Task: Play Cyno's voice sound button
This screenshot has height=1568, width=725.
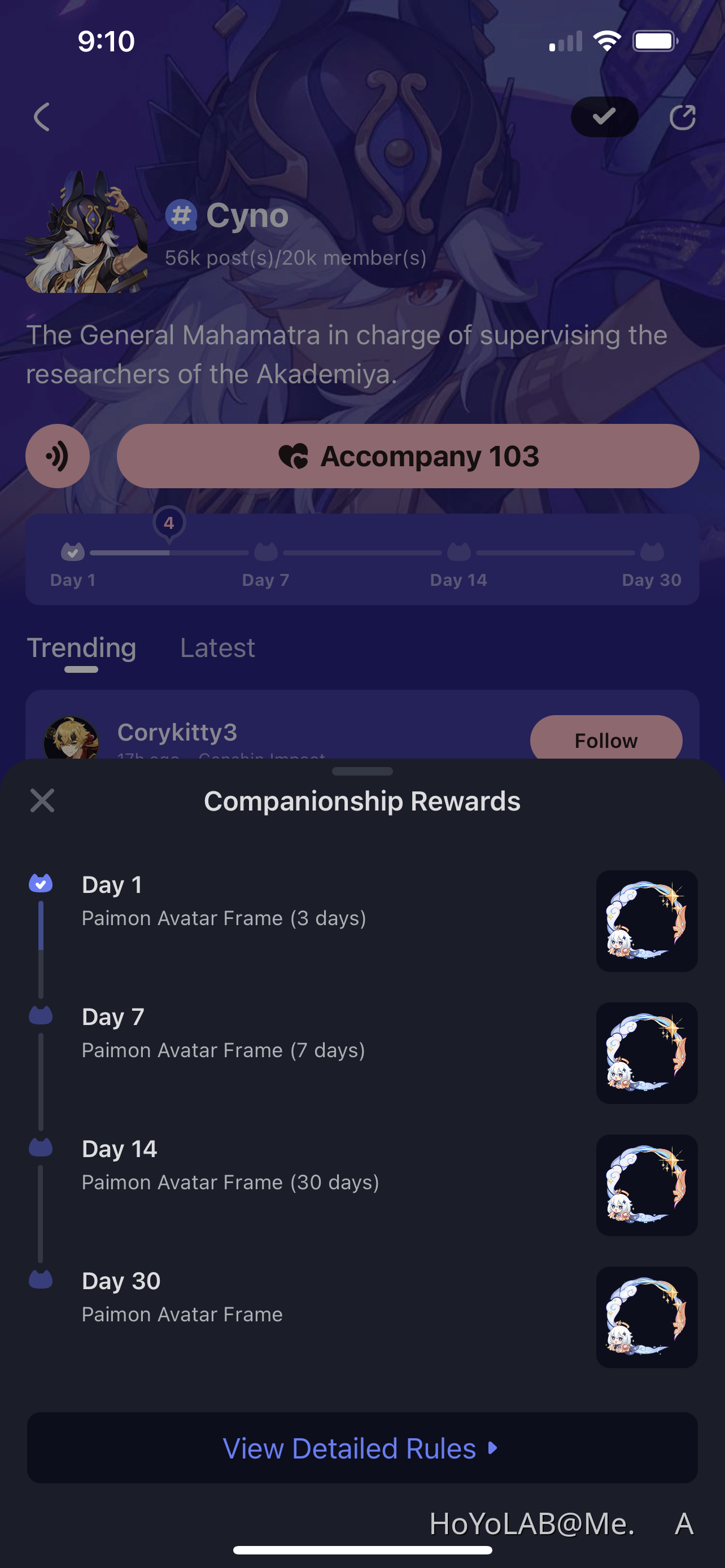Action: [58, 456]
